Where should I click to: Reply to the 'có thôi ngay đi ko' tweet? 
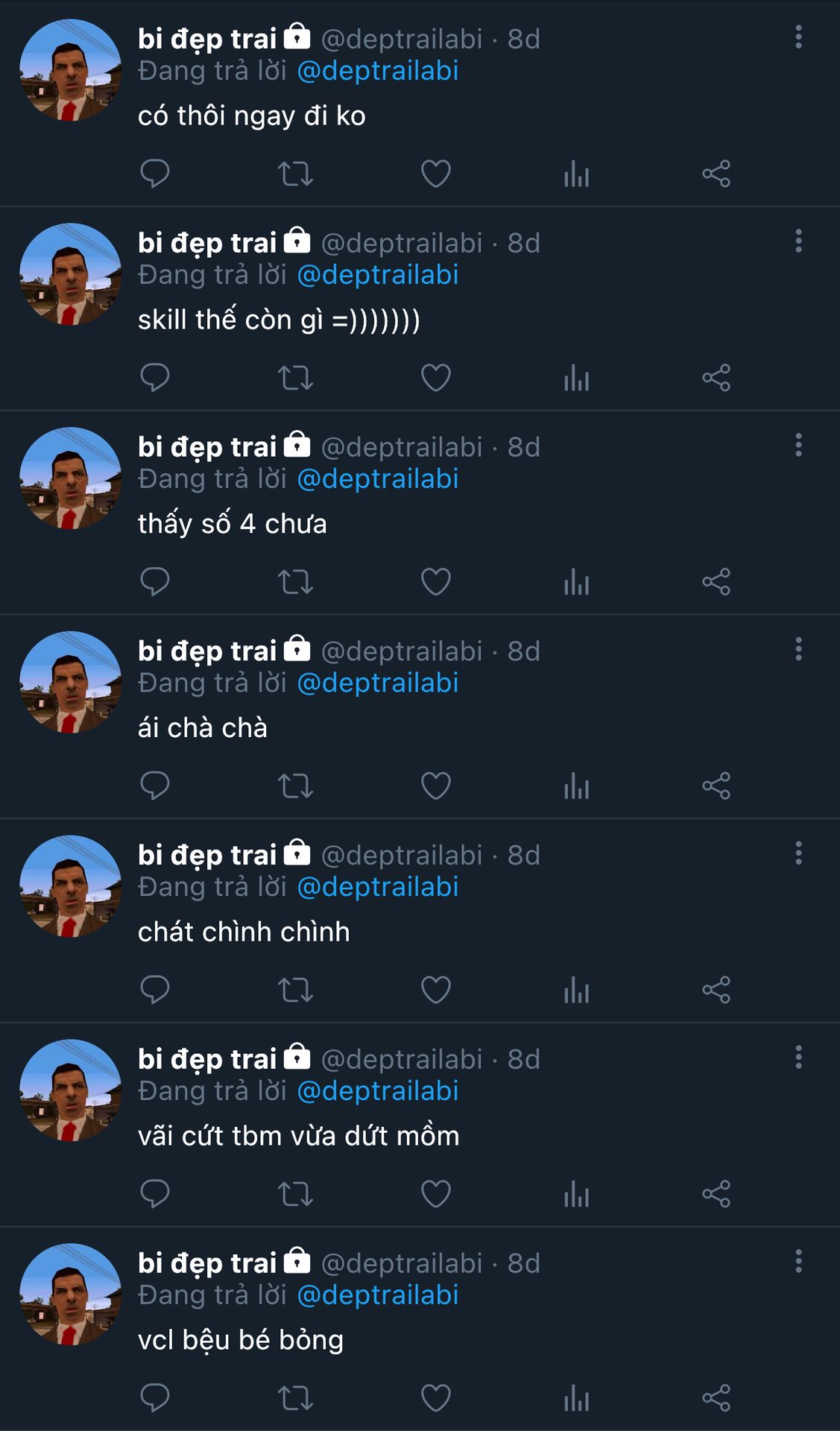155,174
